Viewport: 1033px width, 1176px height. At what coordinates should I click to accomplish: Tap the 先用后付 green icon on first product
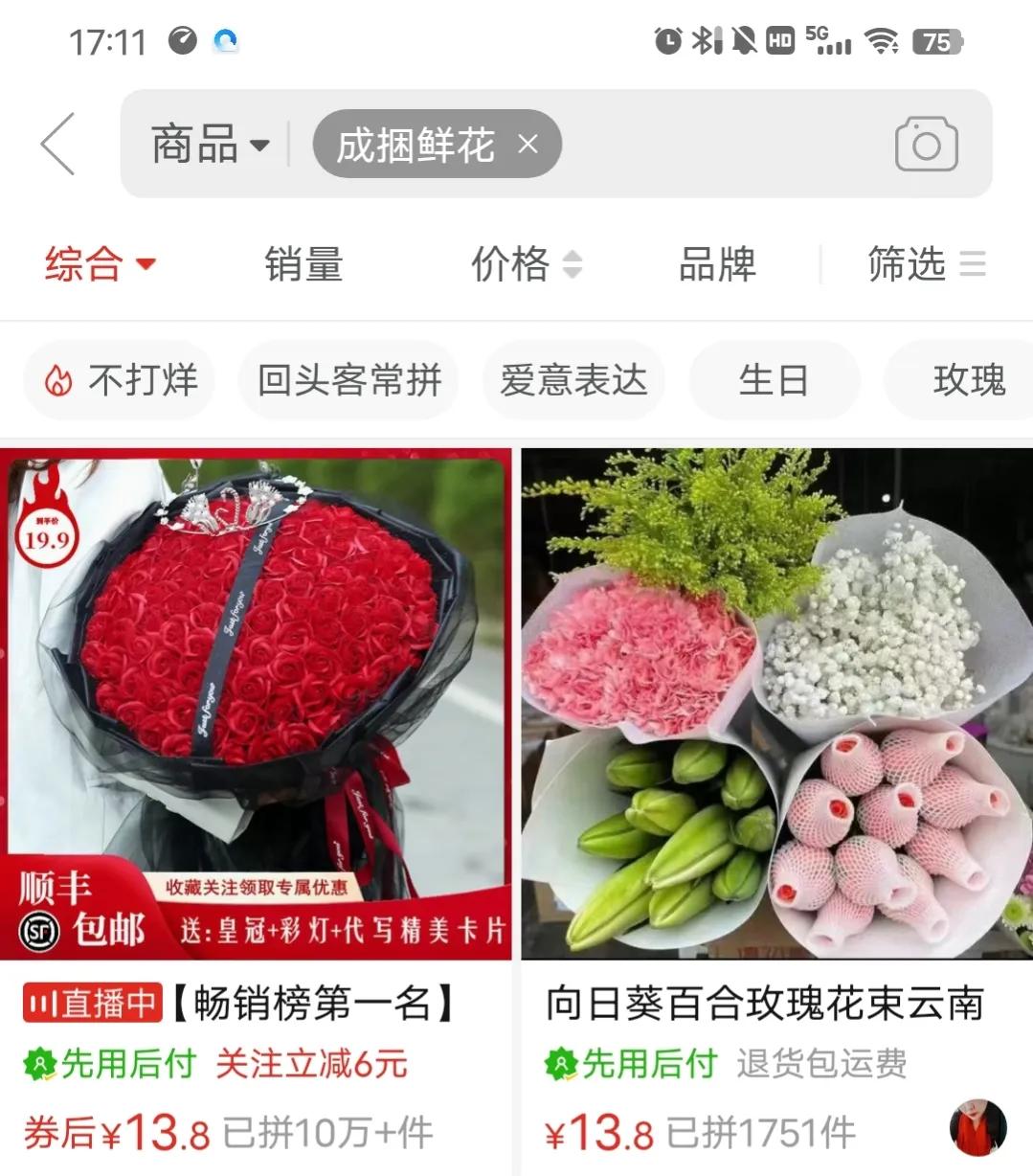[38, 1063]
